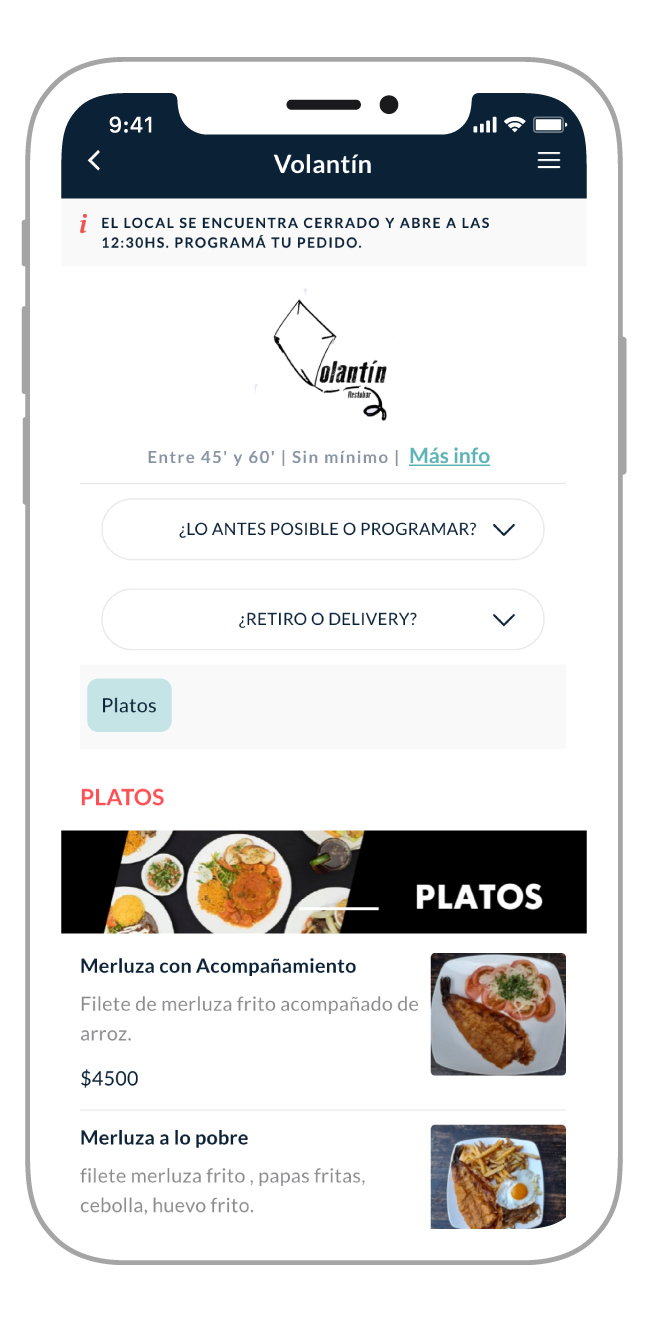Select the Platos category chip
This screenshot has width=649, height=1323.
[x=129, y=705]
